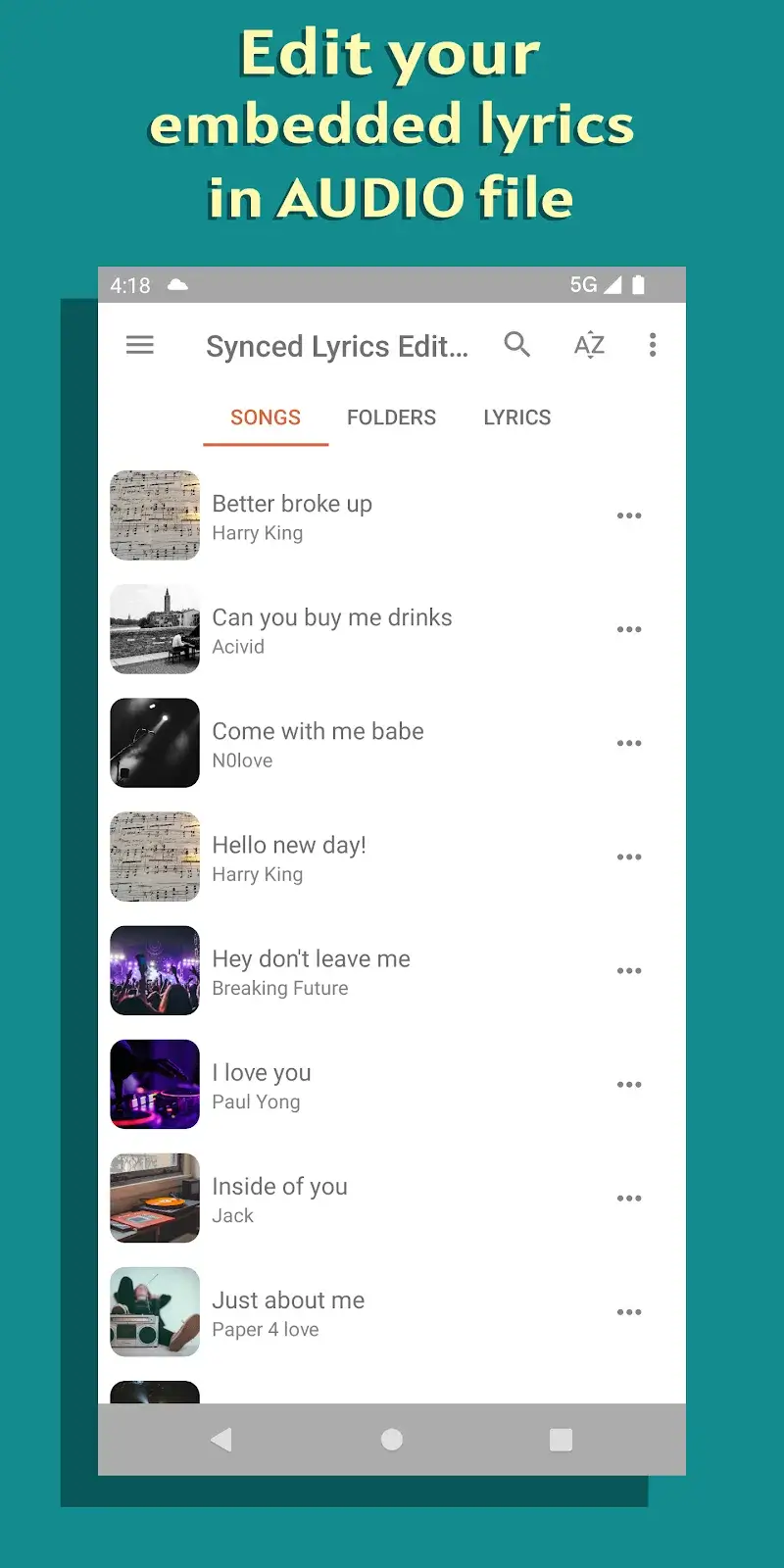Image resolution: width=784 pixels, height=1568 pixels.
Task: Open the overflow menu in the top bar
Action: point(653,345)
